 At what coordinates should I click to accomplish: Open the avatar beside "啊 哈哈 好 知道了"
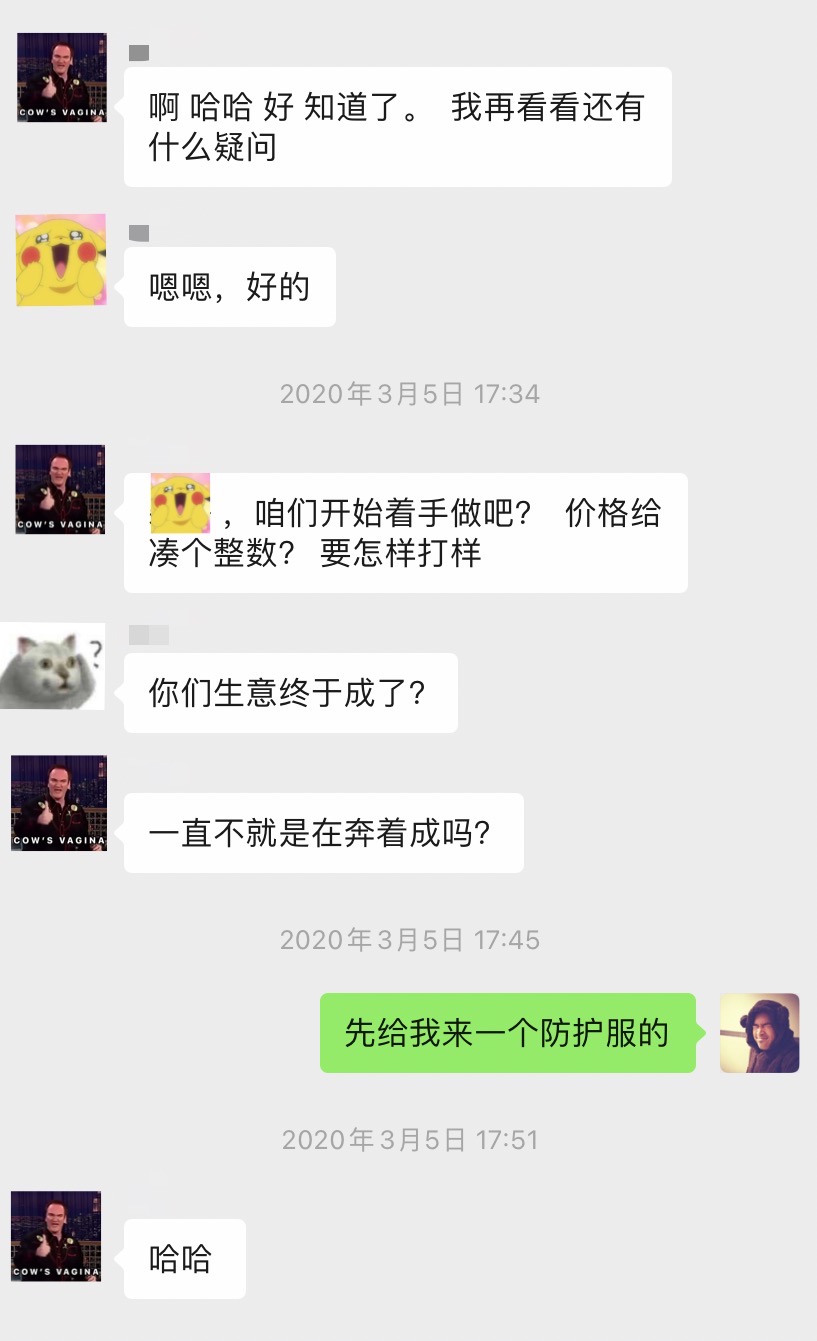[x=61, y=78]
